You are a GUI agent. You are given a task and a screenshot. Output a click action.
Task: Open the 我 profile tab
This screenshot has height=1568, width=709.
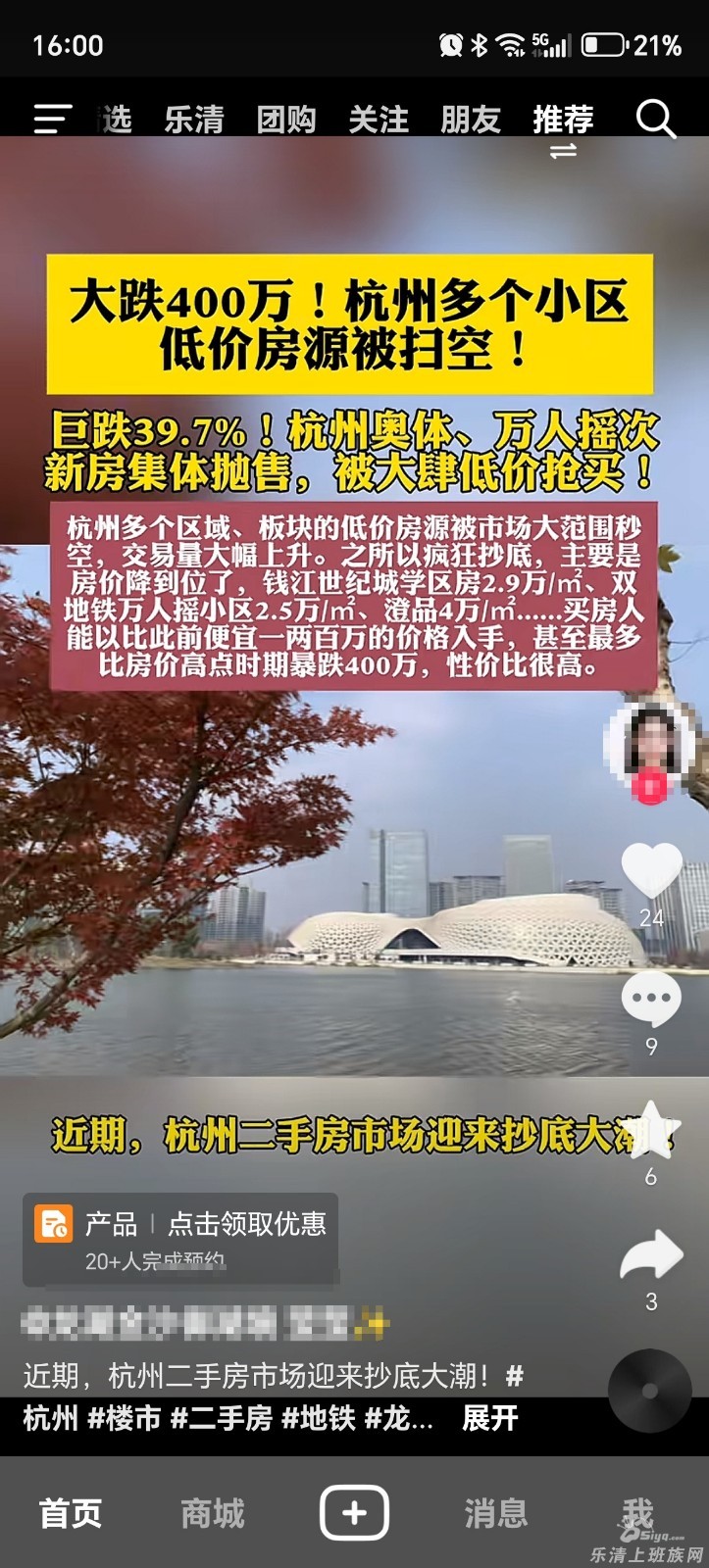(637, 1513)
